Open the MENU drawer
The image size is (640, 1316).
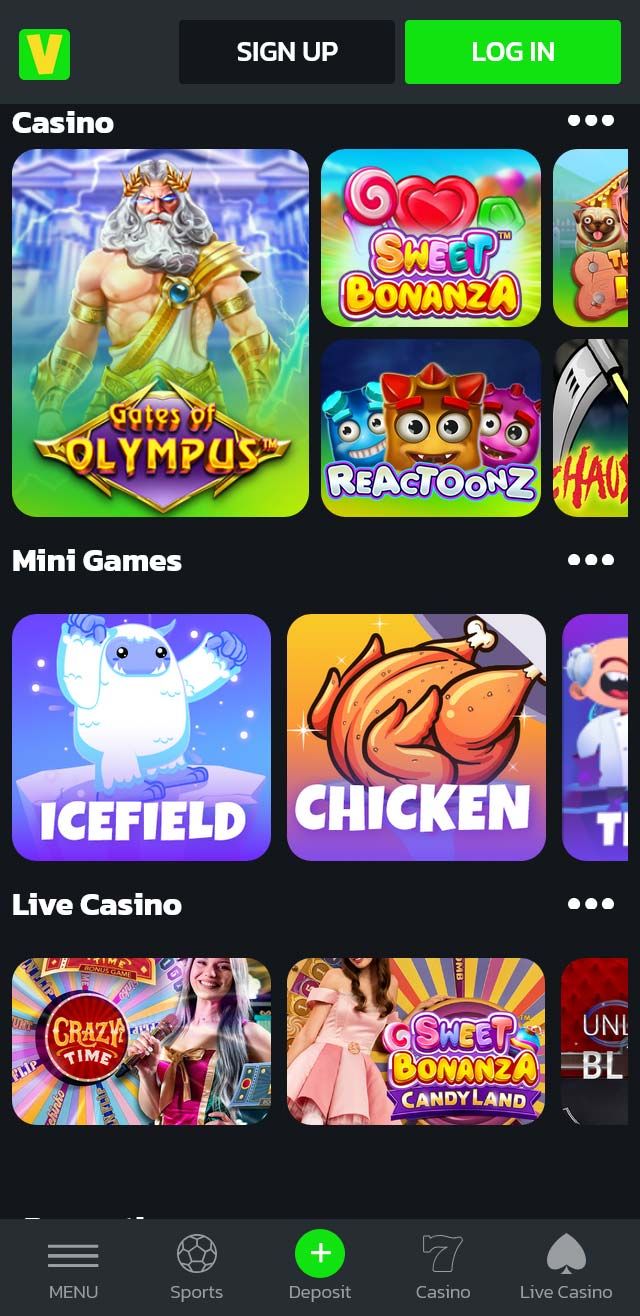pos(73,1266)
